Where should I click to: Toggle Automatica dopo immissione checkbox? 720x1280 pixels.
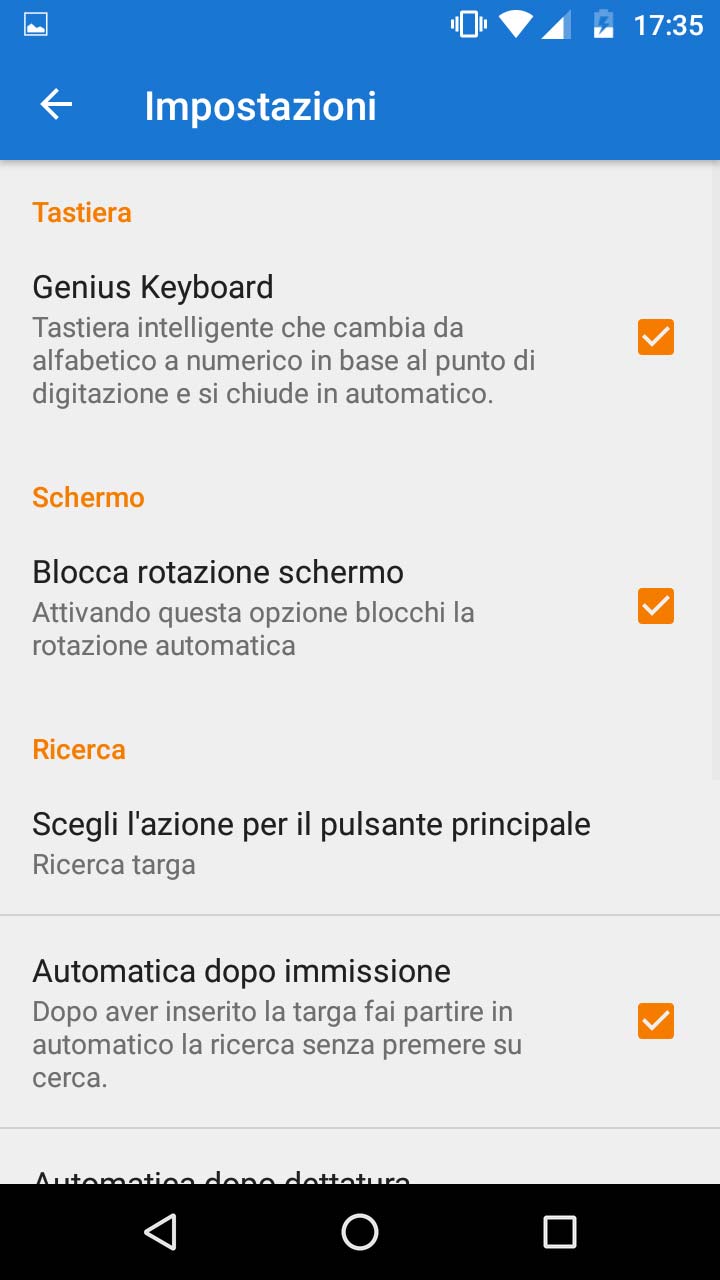tap(656, 1021)
